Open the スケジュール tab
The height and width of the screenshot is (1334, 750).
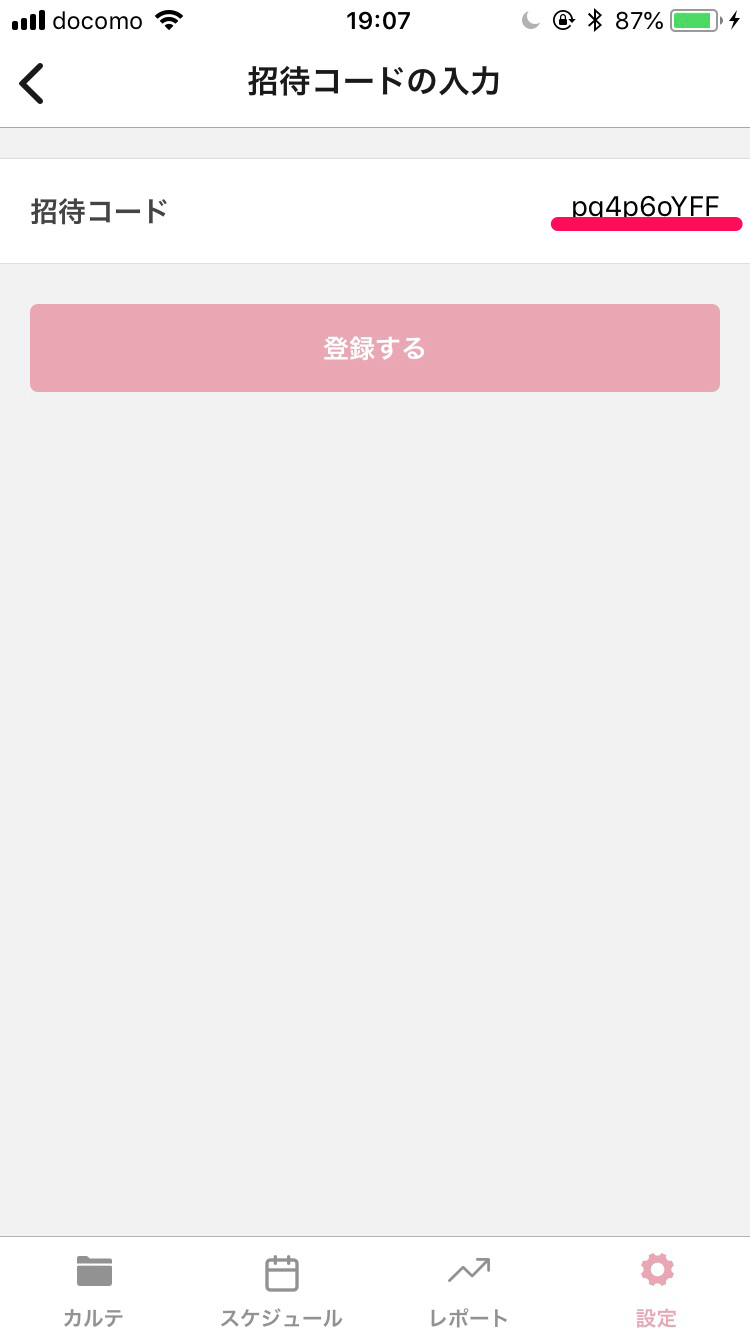(281, 1288)
